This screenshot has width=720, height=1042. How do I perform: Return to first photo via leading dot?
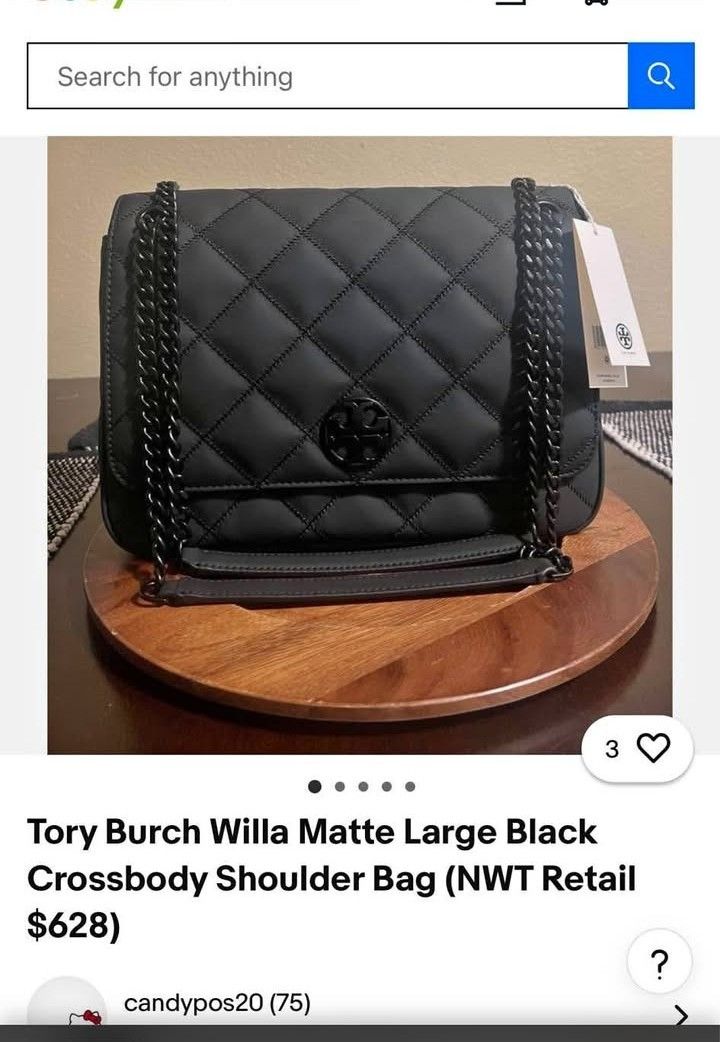(317, 787)
